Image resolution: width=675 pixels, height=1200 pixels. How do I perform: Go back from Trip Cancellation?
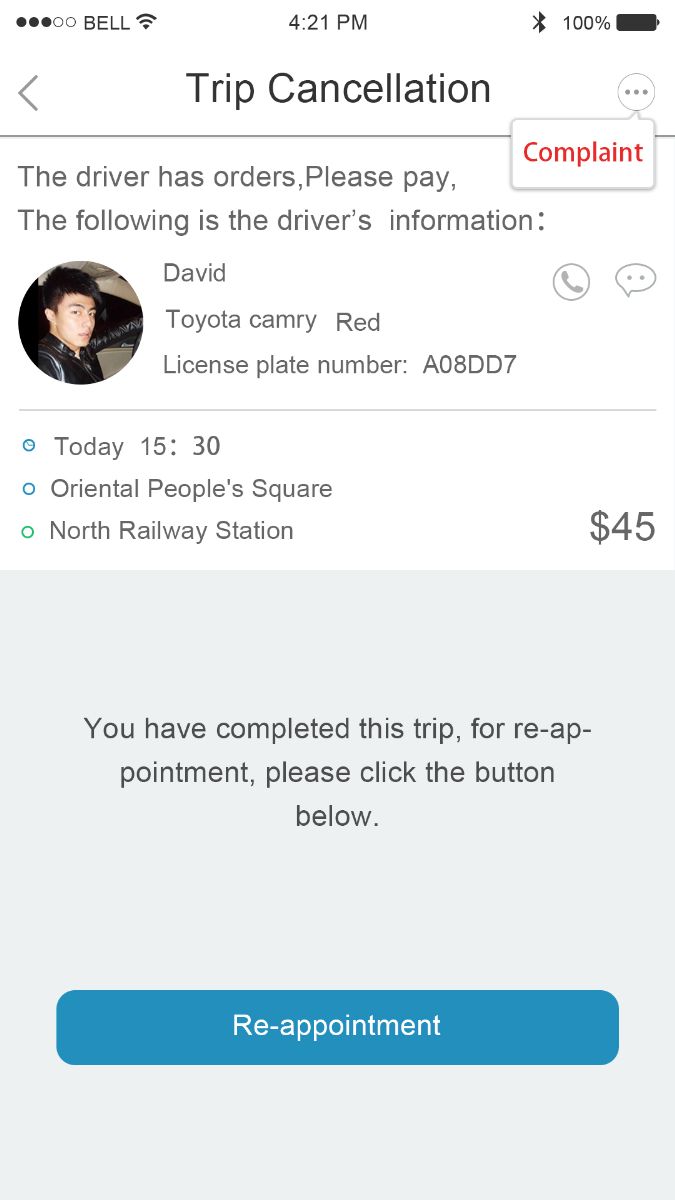29,92
